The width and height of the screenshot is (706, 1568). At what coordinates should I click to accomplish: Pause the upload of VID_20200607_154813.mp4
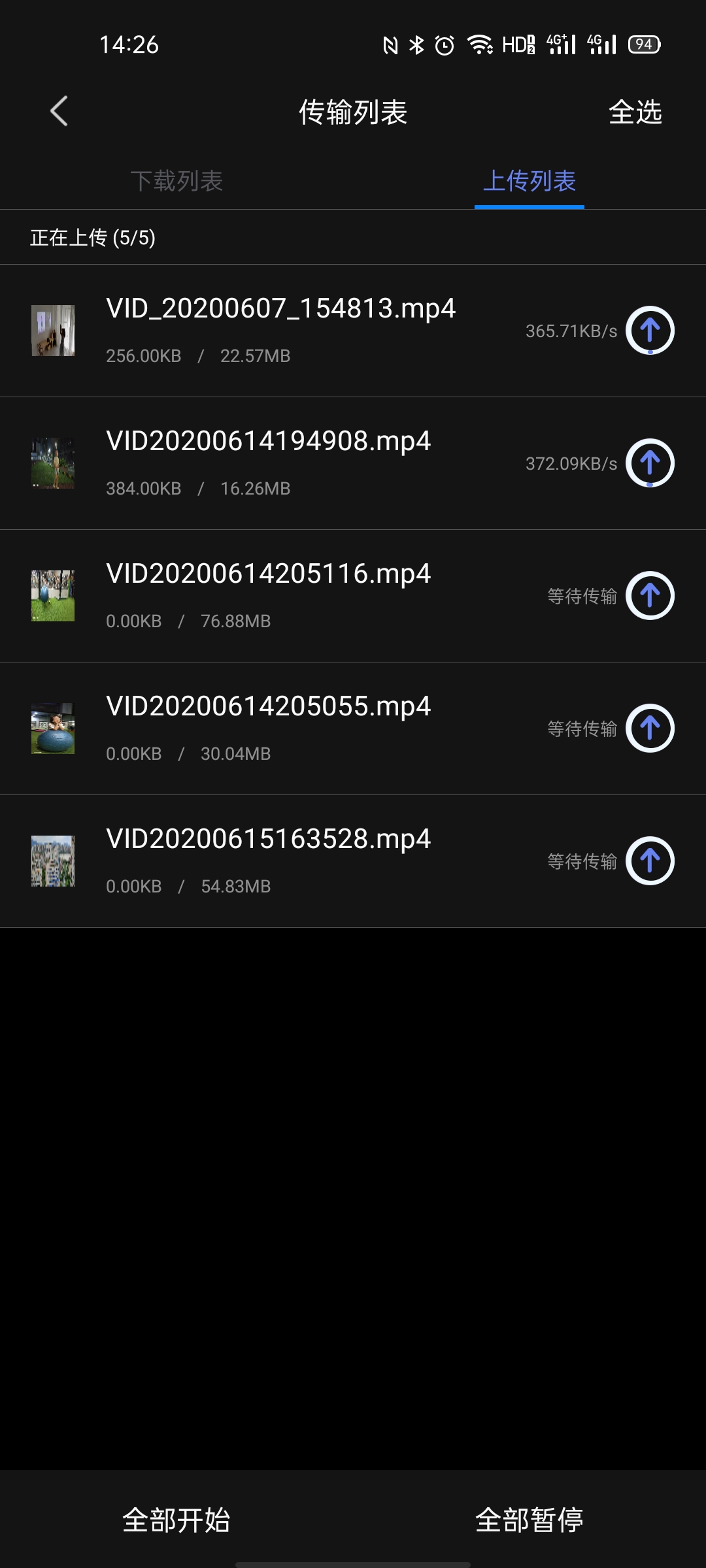point(650,331)
